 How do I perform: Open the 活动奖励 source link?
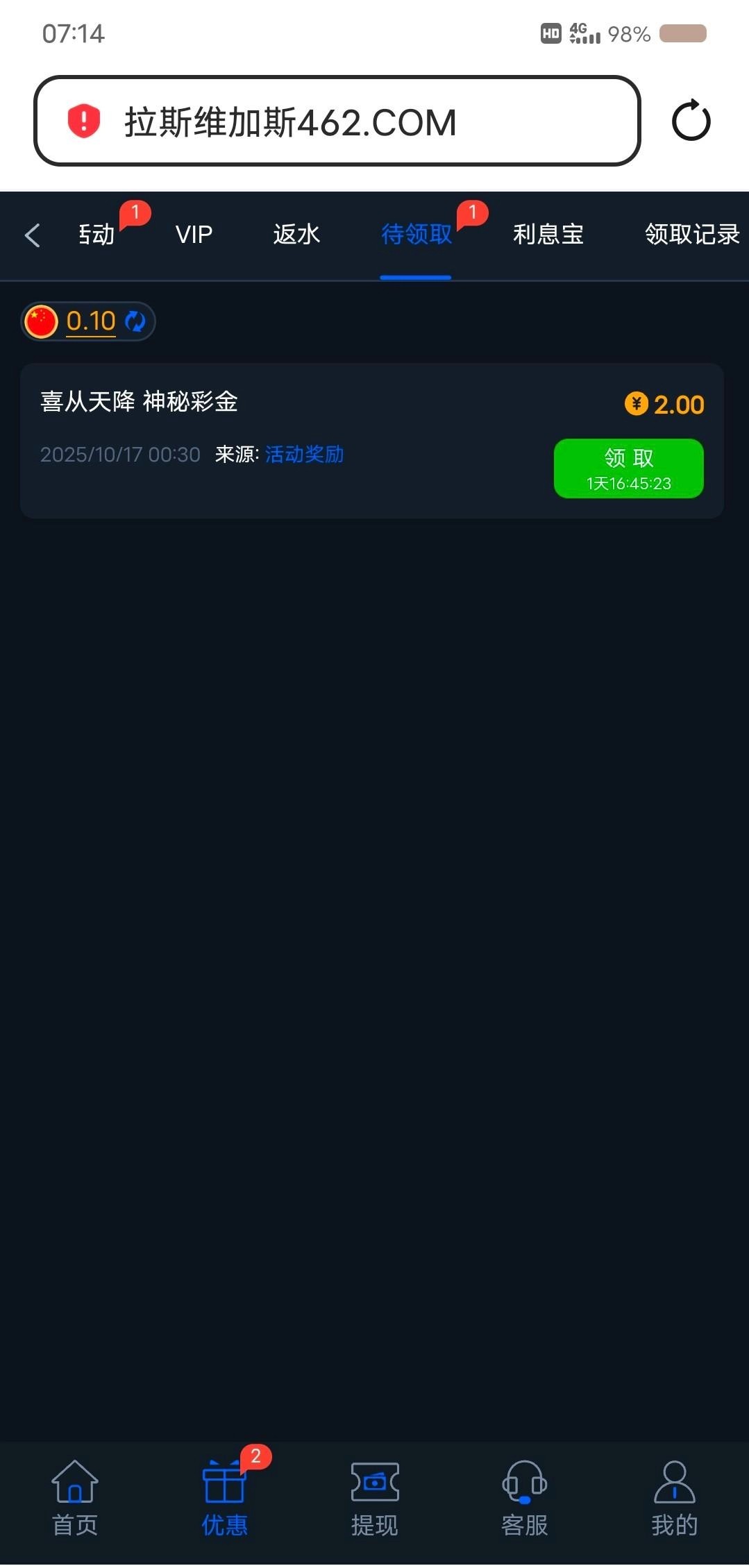(x=304, y=454)
